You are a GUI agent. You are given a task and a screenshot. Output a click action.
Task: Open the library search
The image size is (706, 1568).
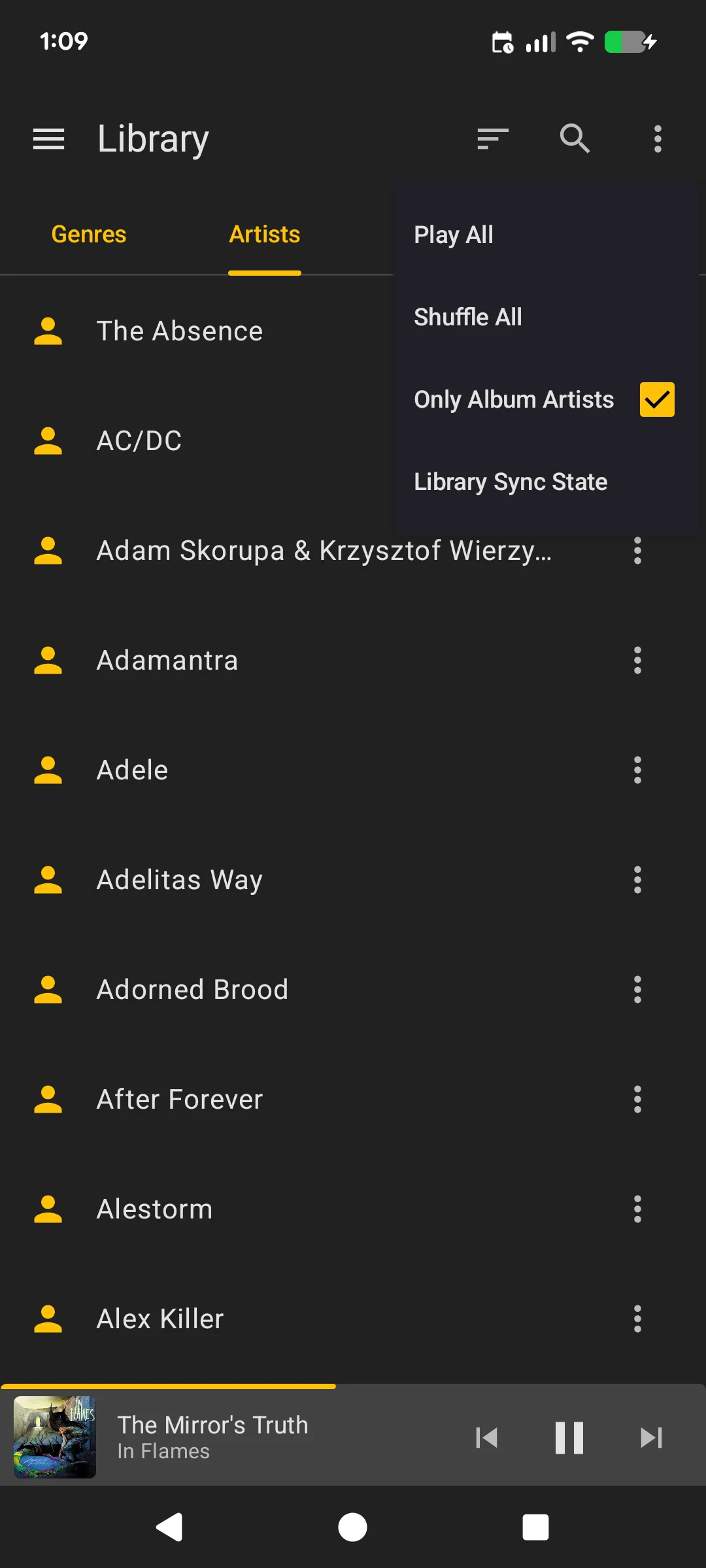(x=575, y=139)
